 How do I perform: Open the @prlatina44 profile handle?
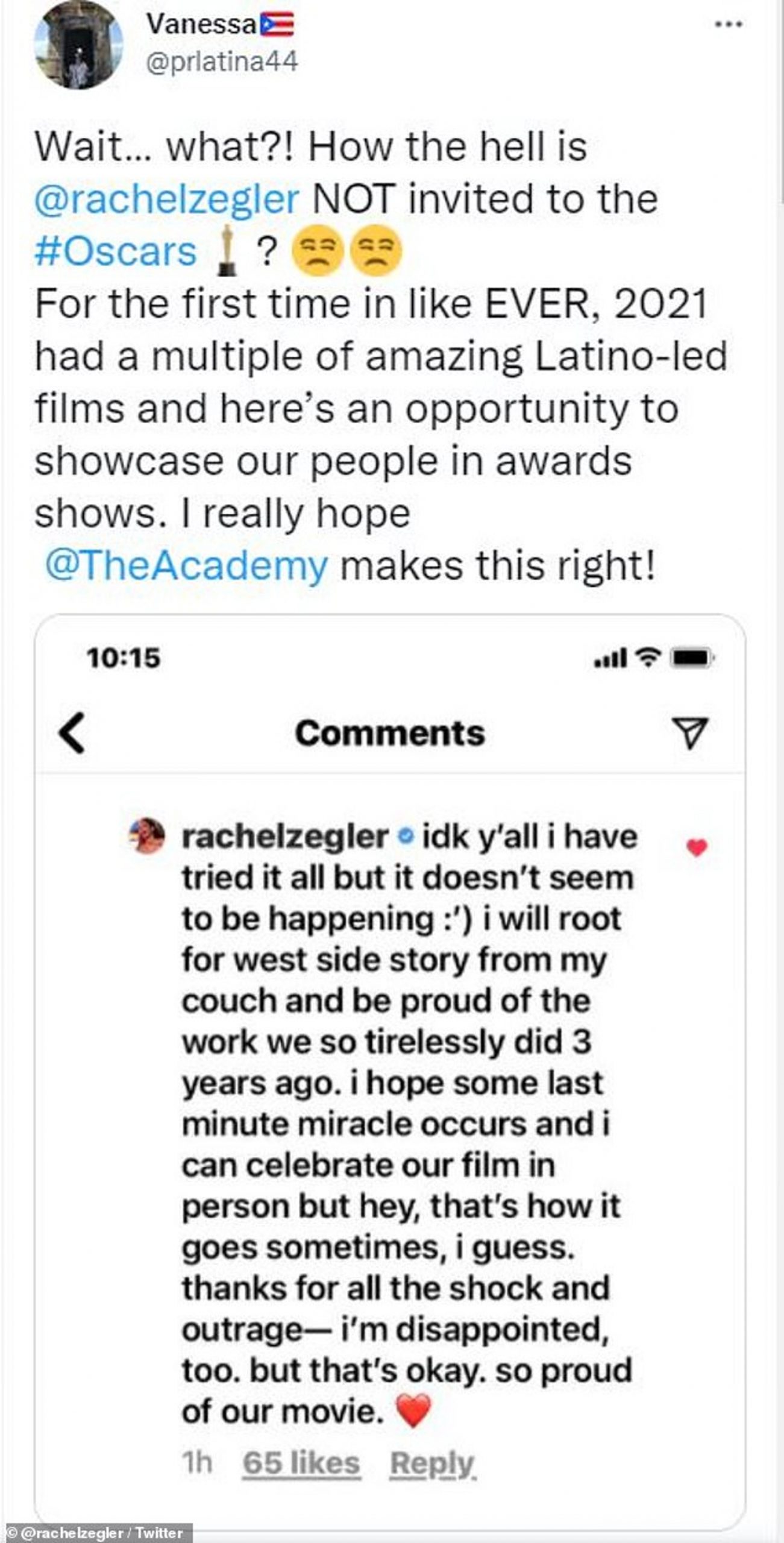[222, 61]
